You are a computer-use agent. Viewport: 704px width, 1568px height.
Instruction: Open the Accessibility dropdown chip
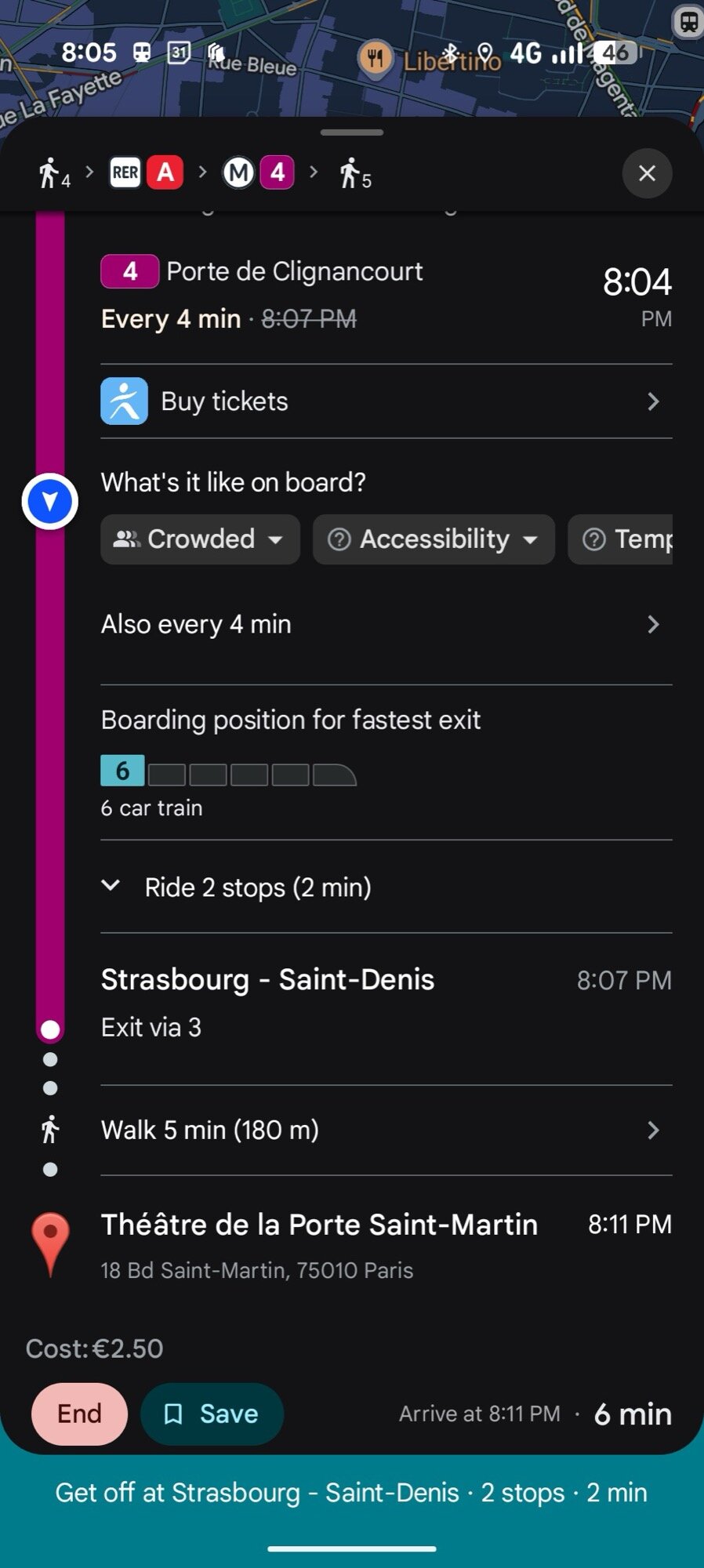(x=434, y=539)
